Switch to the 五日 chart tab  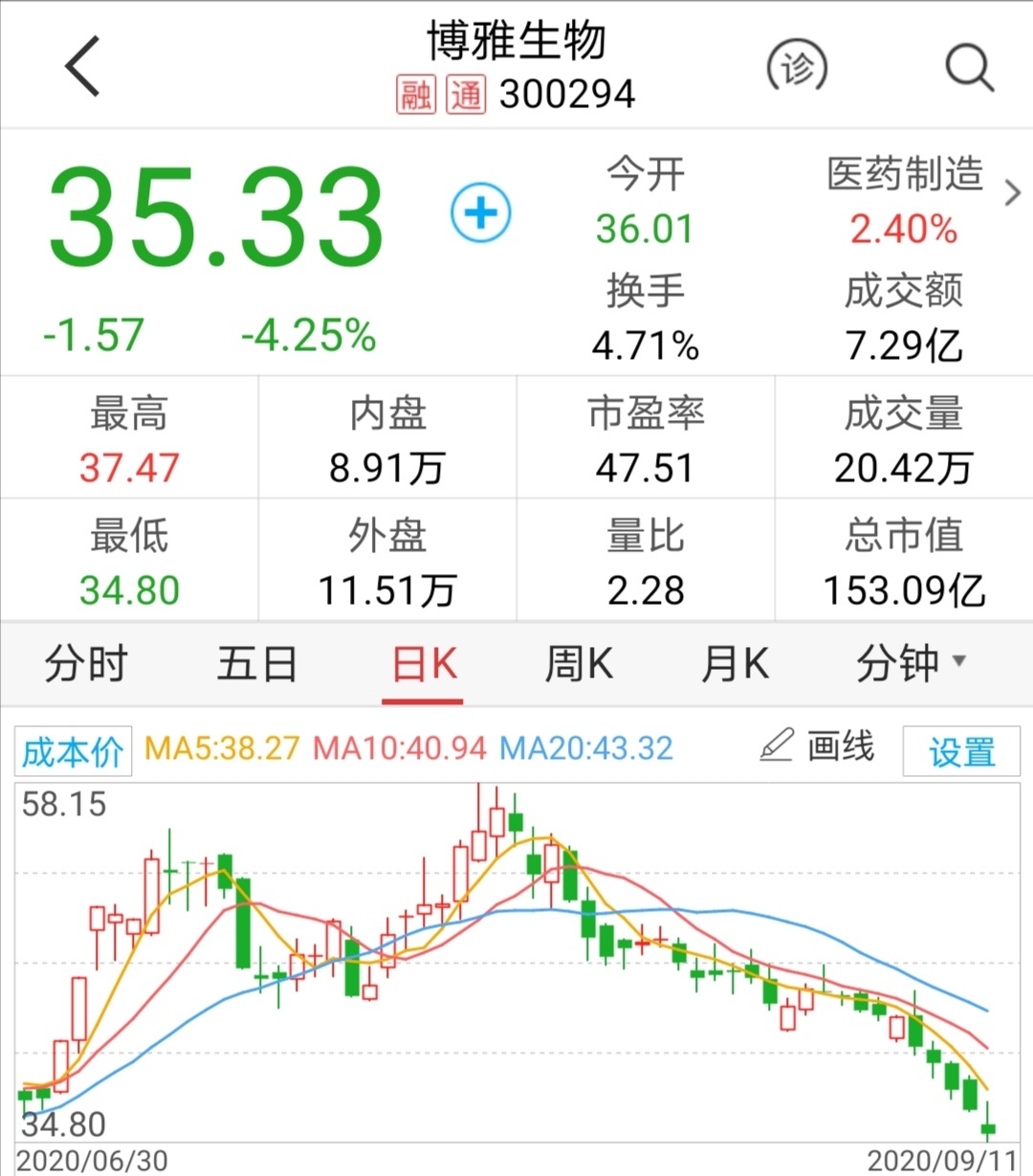256,664
